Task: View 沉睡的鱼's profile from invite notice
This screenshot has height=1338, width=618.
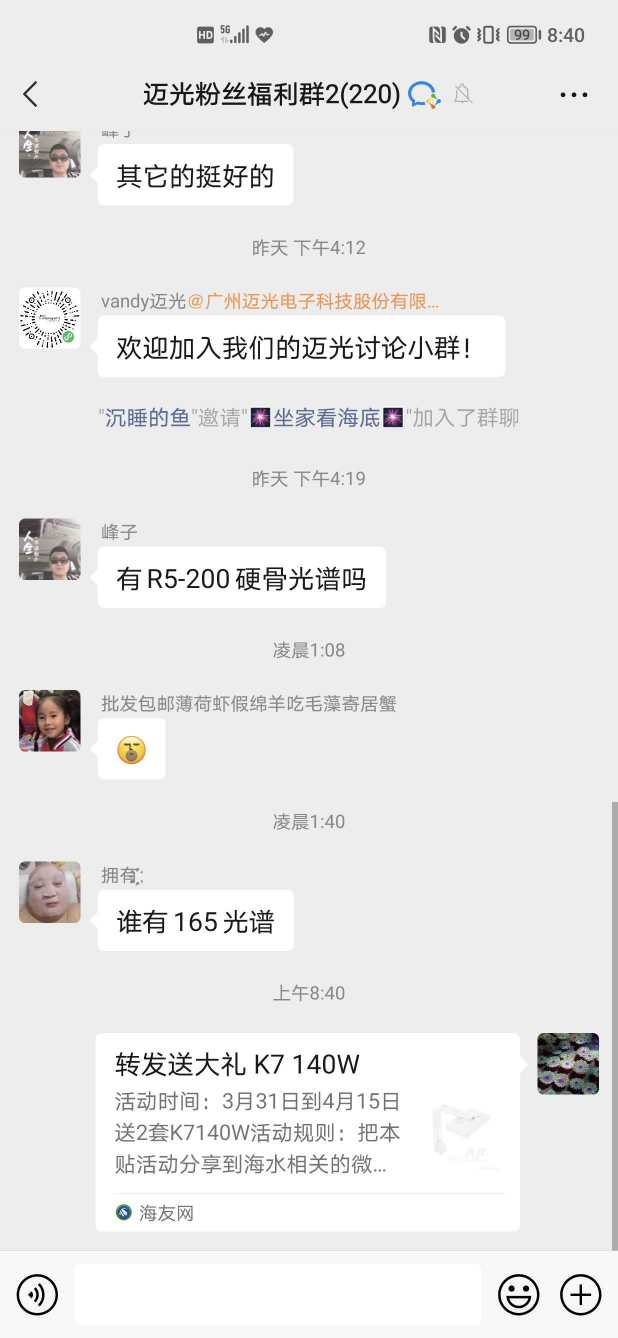Action: coord(148,418)
